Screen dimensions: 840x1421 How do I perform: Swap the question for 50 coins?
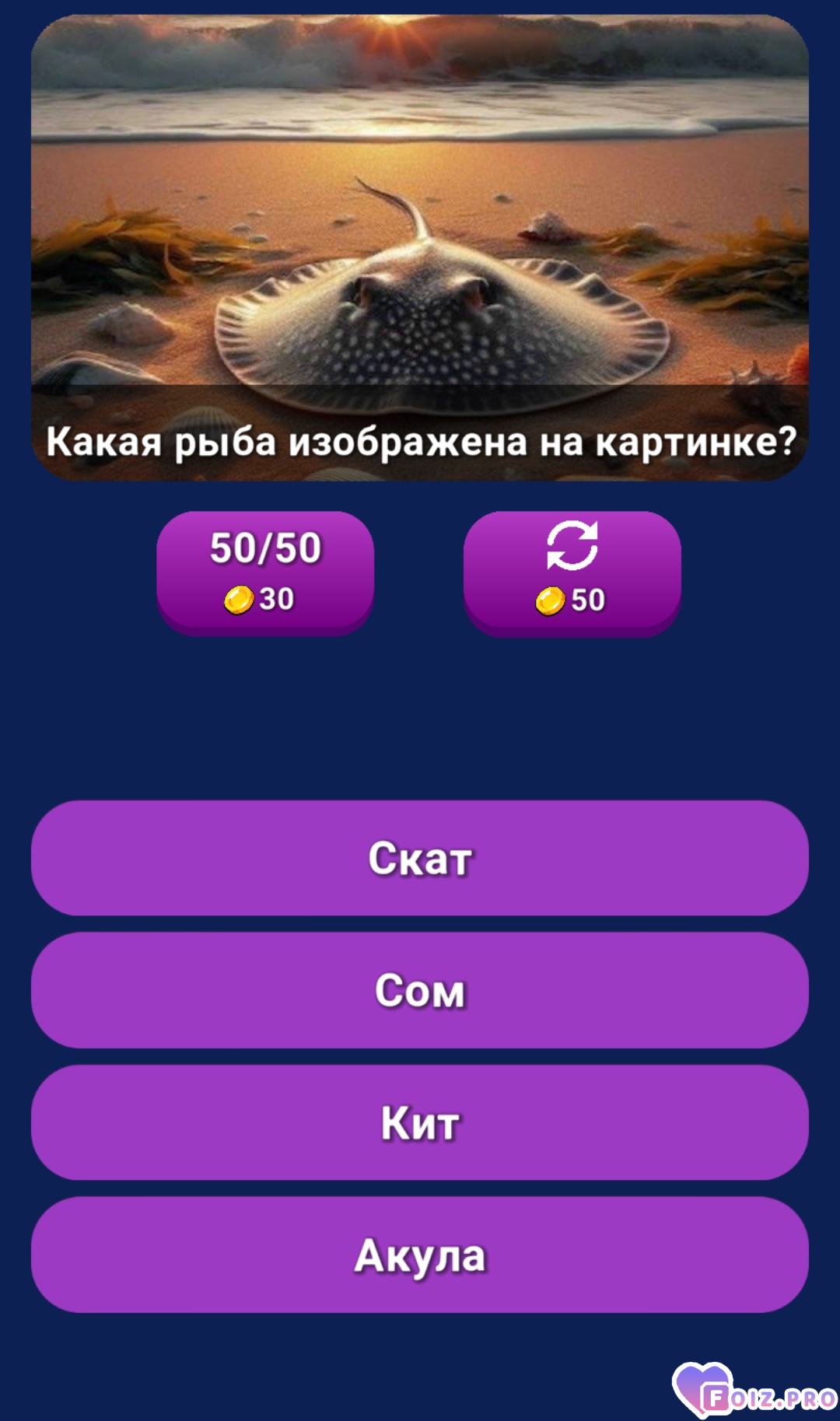click(x=572, y=572)
